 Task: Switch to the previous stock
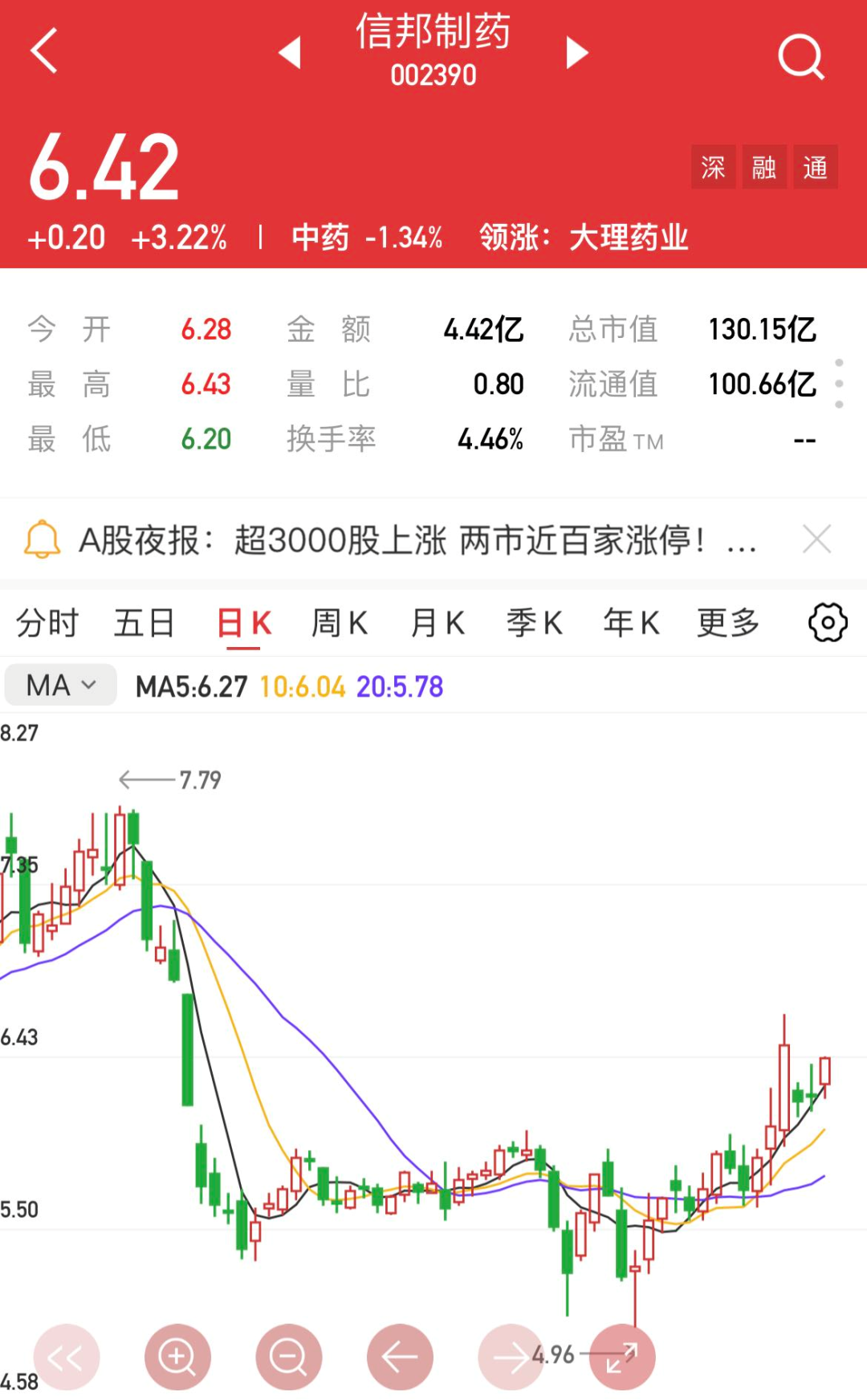[290, 53]
